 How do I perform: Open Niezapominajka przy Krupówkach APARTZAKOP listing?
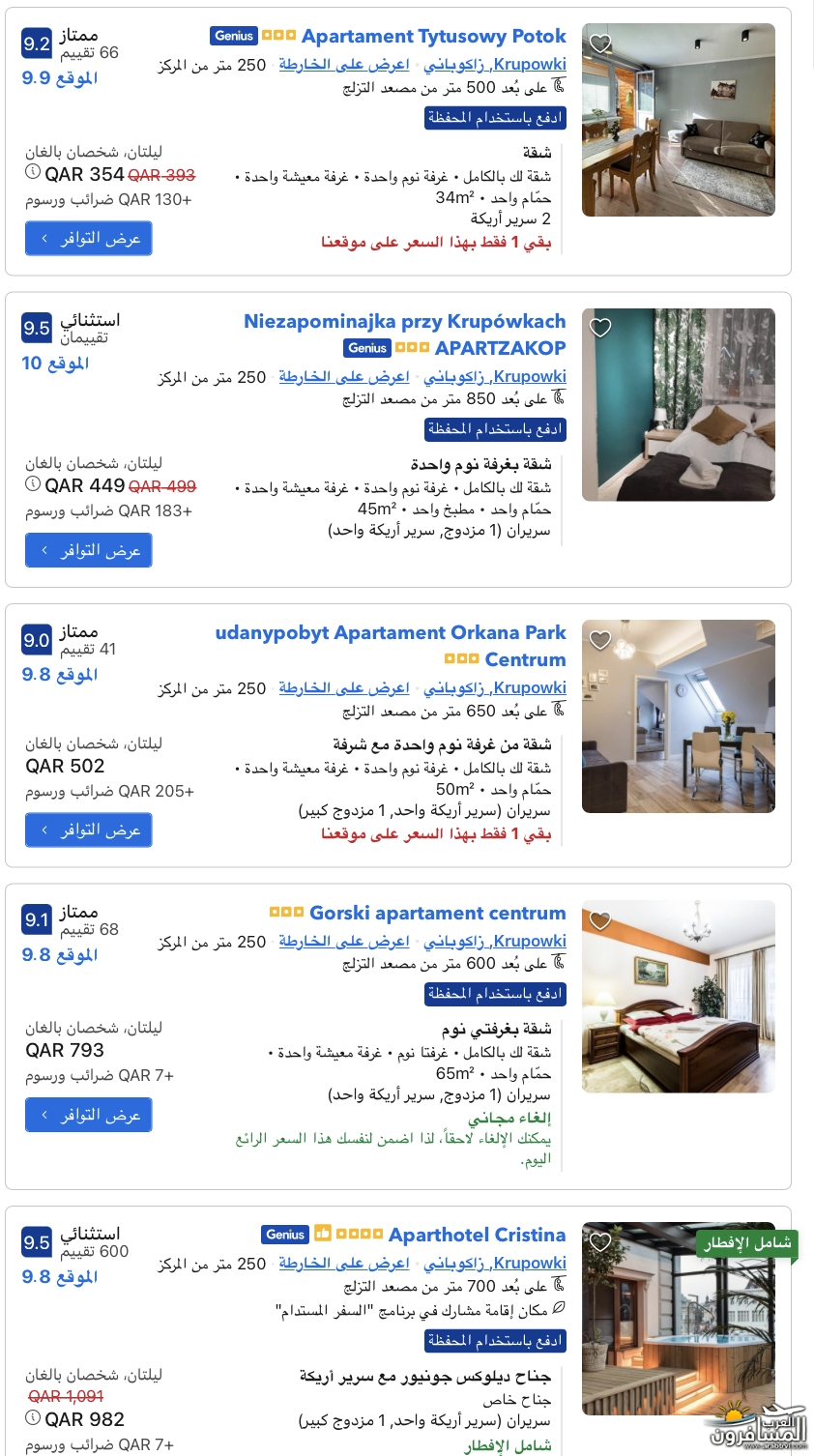coord(404,335)
